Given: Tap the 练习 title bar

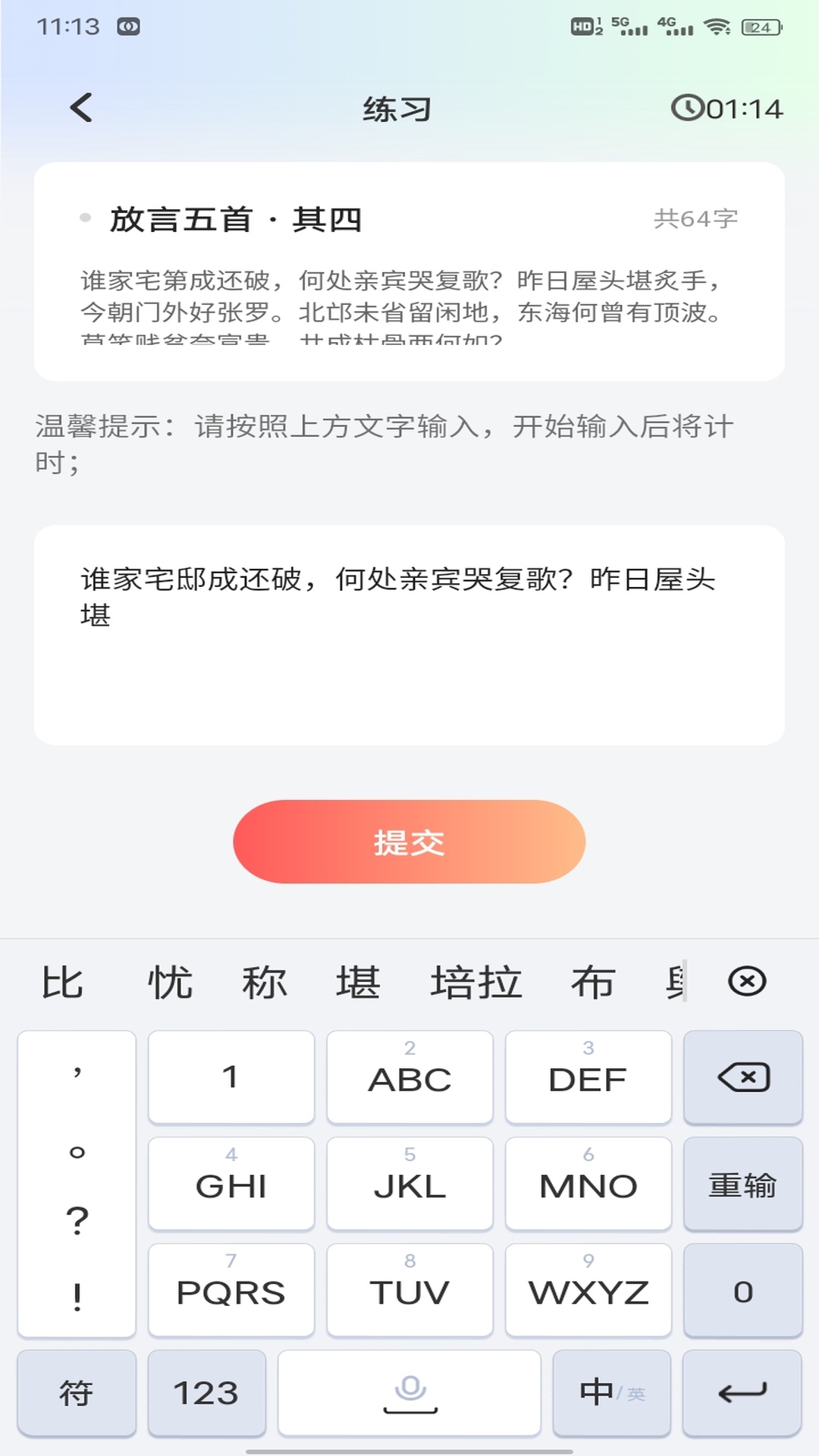Looking at the screenshot, I should pyautogui.click(x=395, y=108).
